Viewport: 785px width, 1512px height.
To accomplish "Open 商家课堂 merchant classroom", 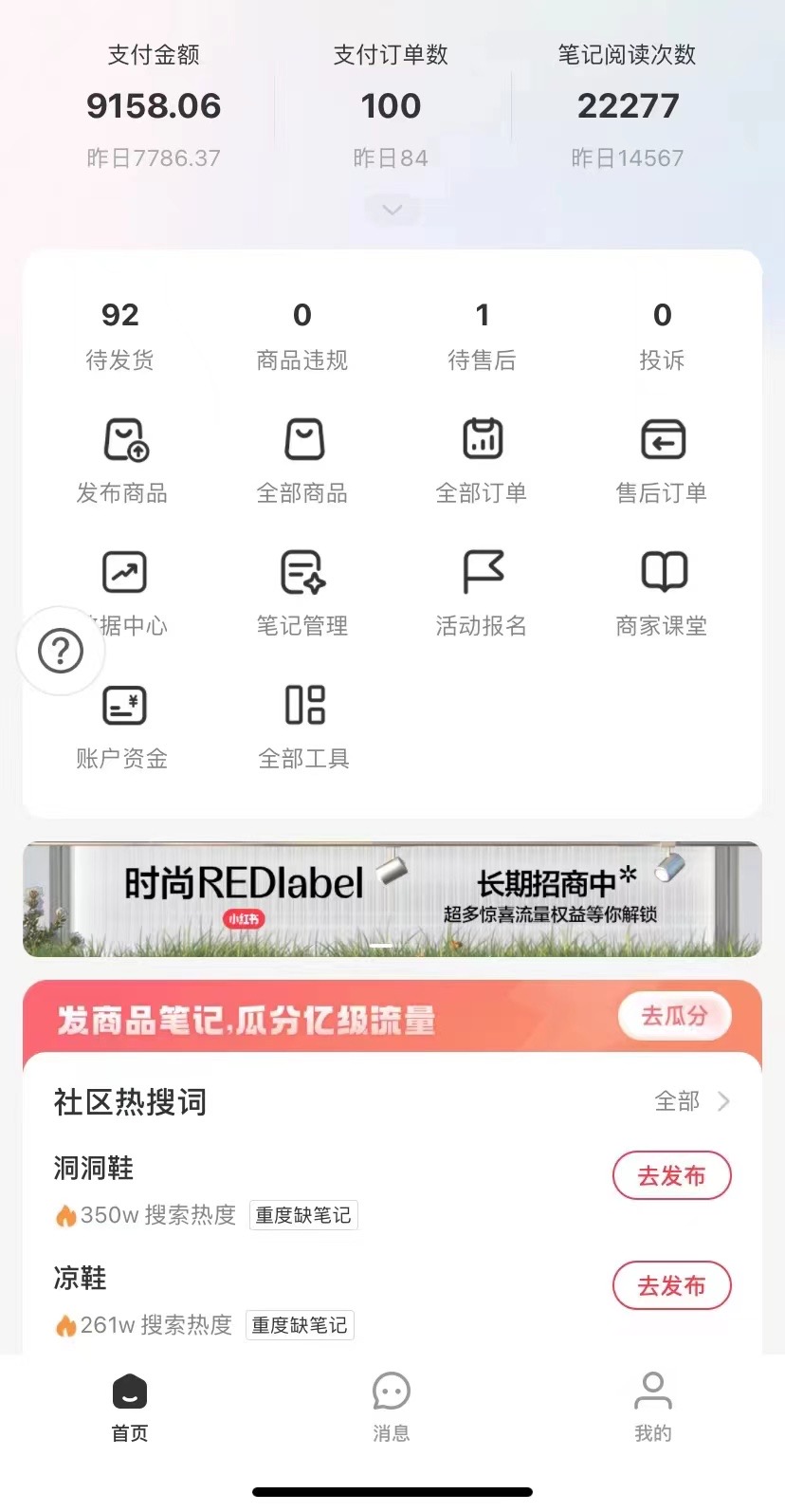I will pyautogui.click(x=662, y=593).
